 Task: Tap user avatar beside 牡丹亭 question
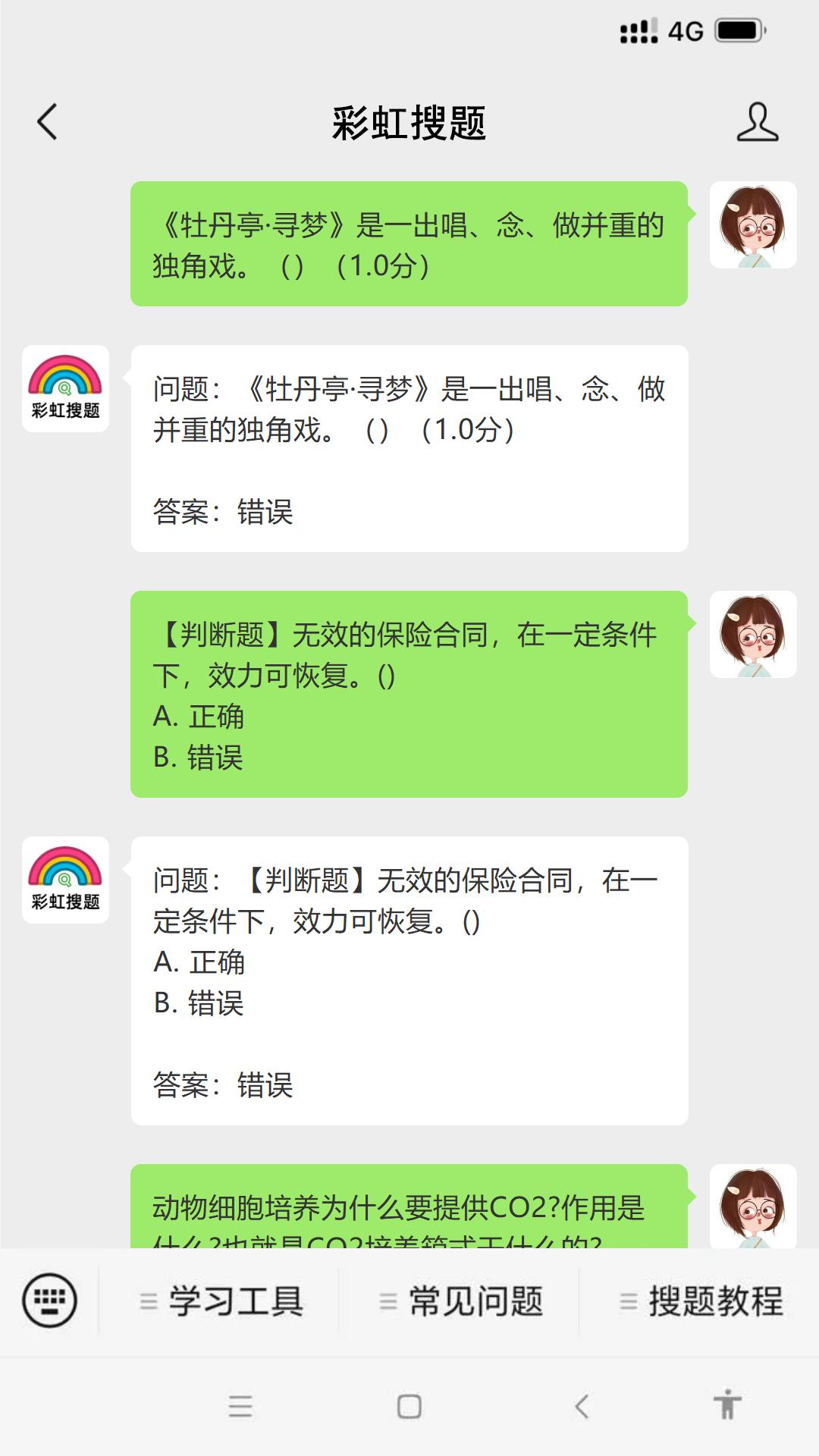tap(752, 224)
